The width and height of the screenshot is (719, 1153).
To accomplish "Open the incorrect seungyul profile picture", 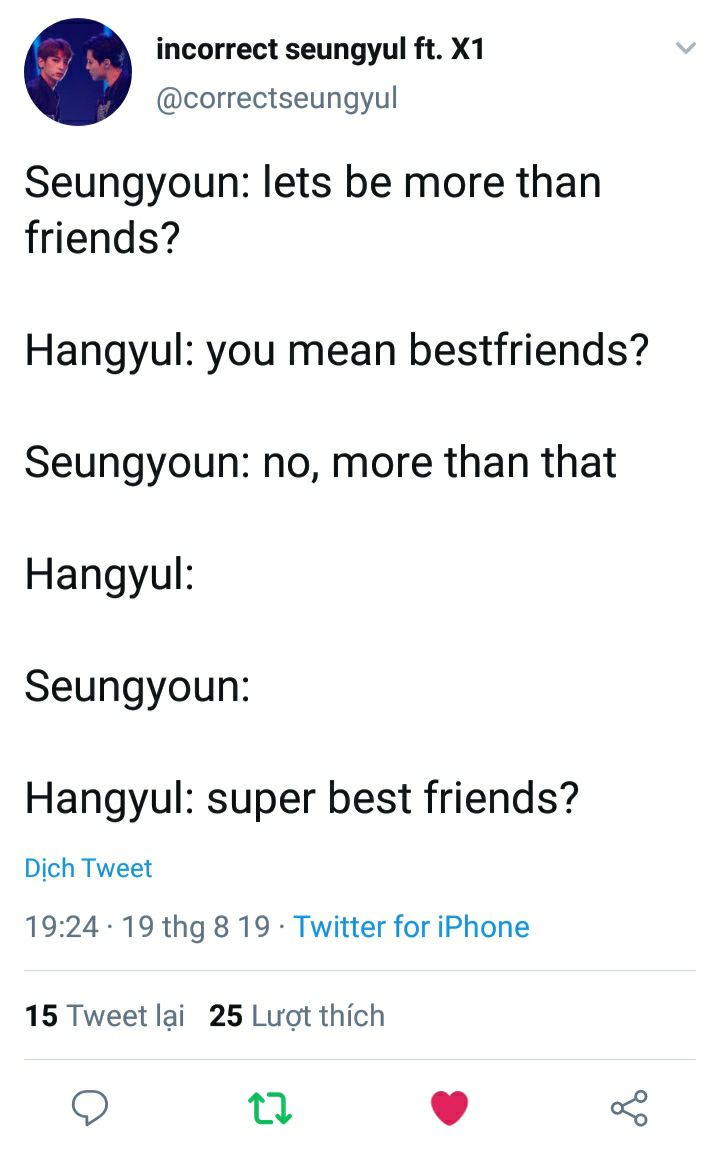I will click(x=78, y=72).
